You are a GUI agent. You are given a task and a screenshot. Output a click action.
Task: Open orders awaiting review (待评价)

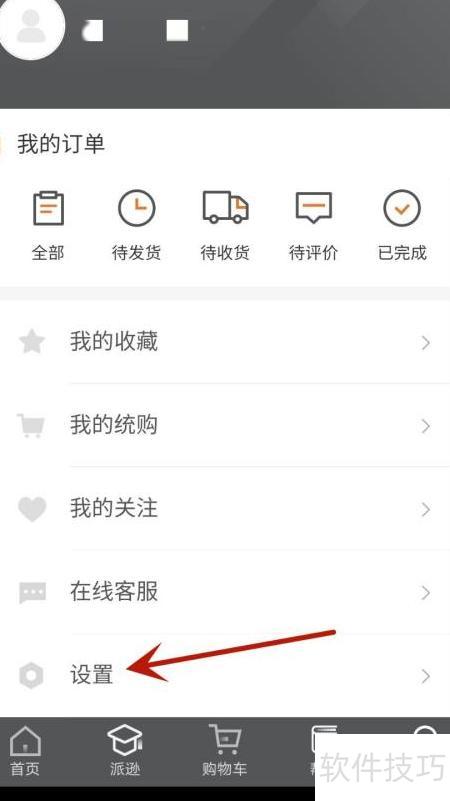coord(314,225)
